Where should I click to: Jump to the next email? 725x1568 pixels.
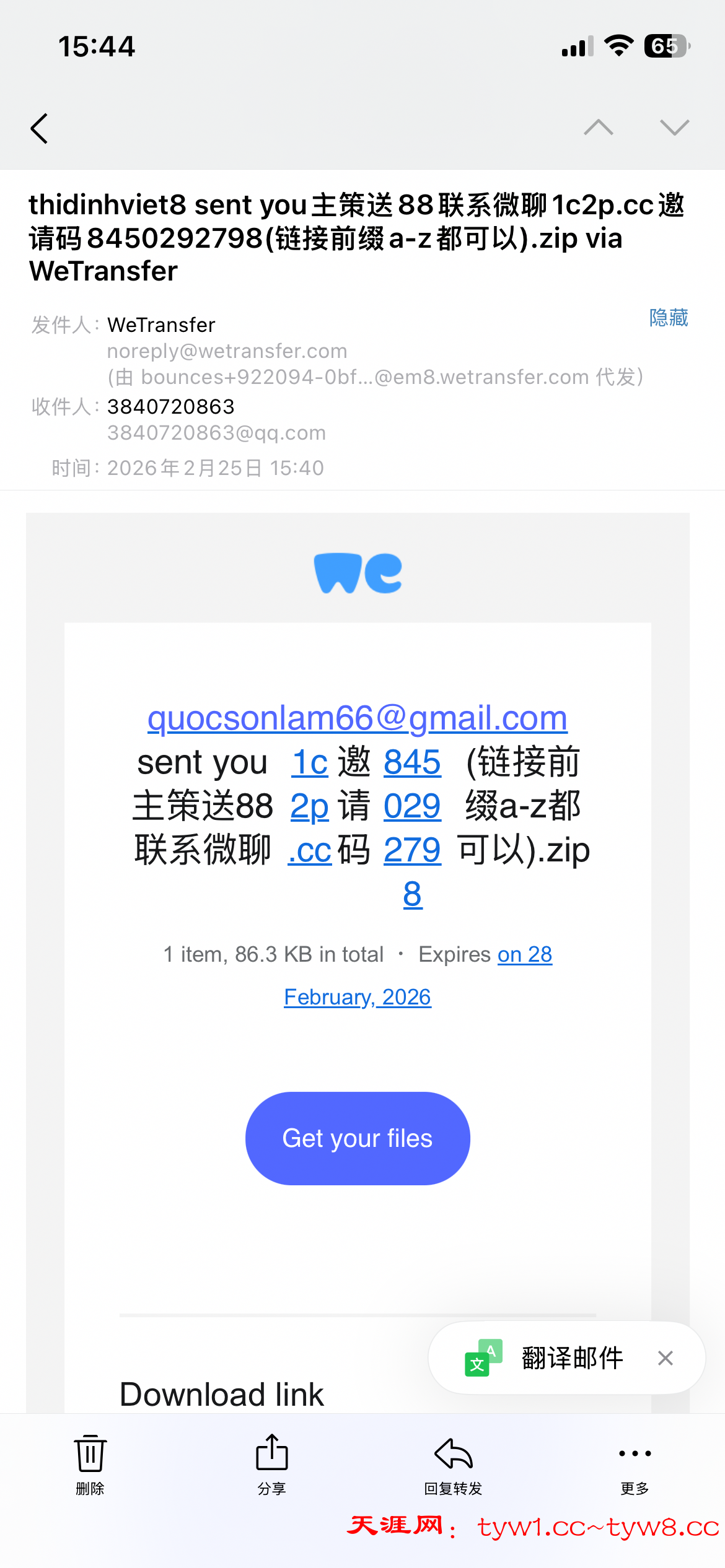[674, 128]
